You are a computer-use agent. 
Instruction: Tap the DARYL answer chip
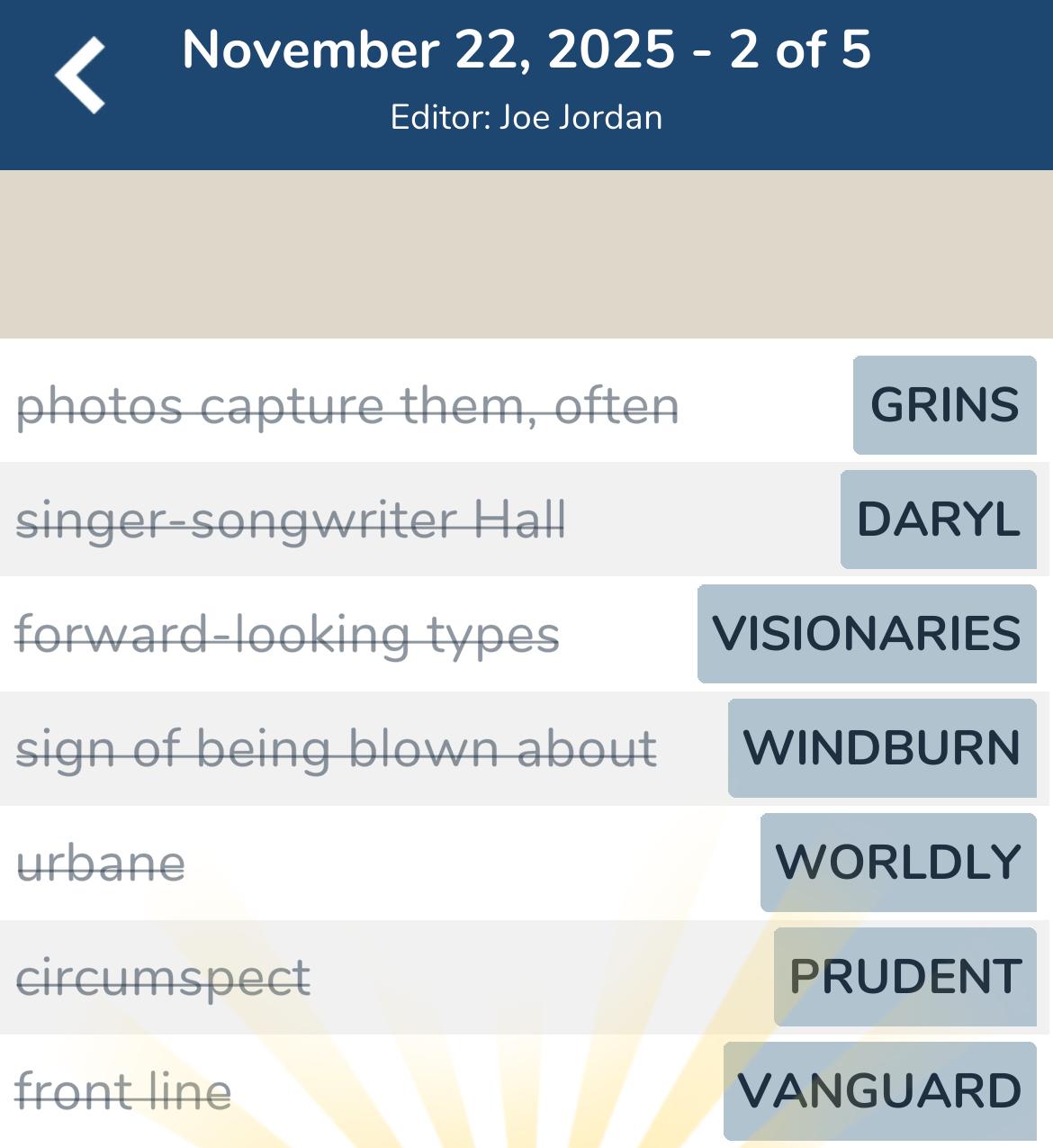937,520
